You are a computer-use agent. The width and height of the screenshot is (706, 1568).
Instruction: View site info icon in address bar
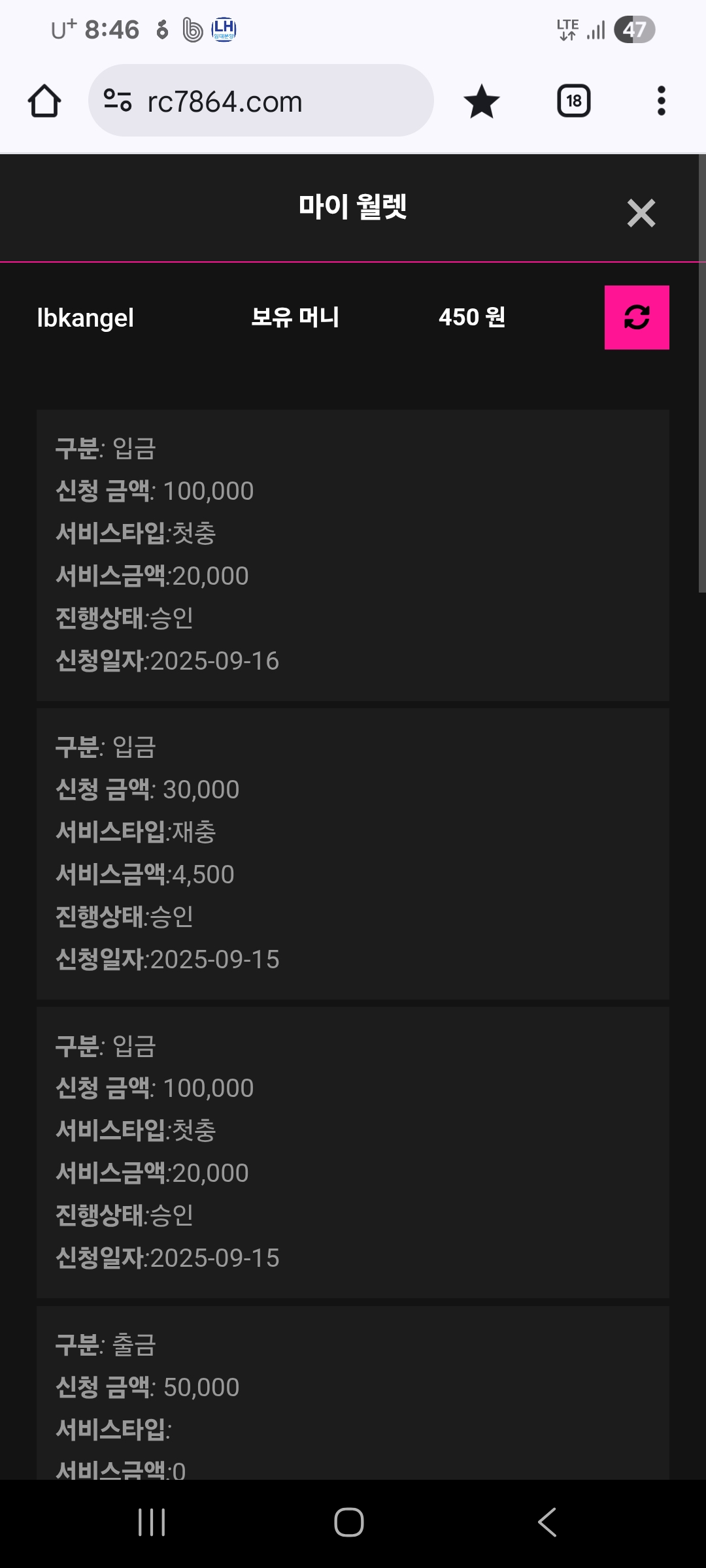[x=118, y=101]
